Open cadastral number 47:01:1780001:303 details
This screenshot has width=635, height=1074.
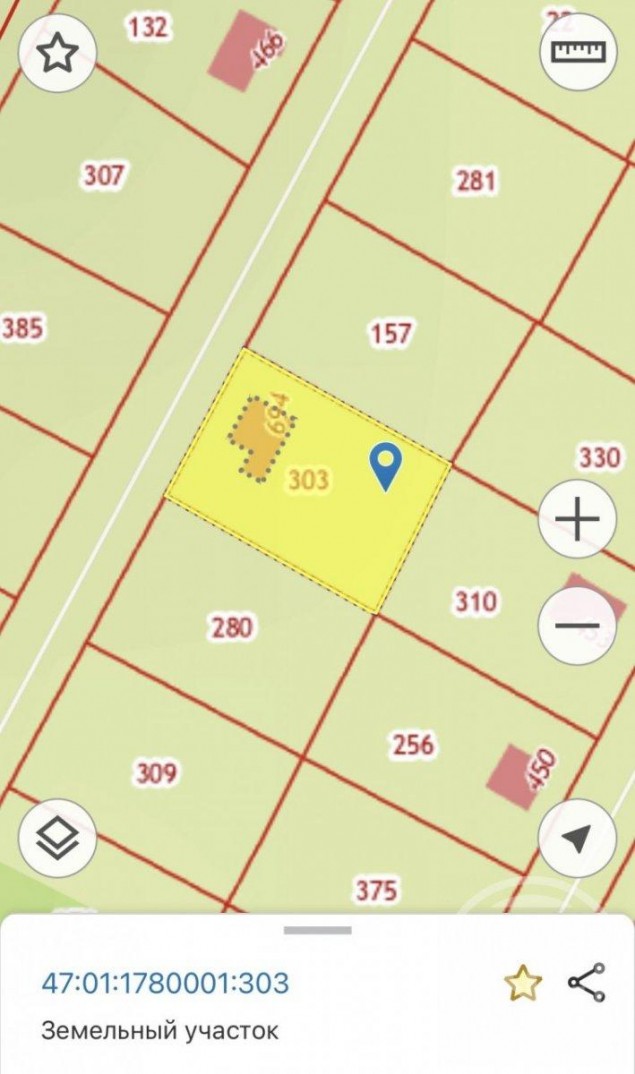[x=165, y=983]
